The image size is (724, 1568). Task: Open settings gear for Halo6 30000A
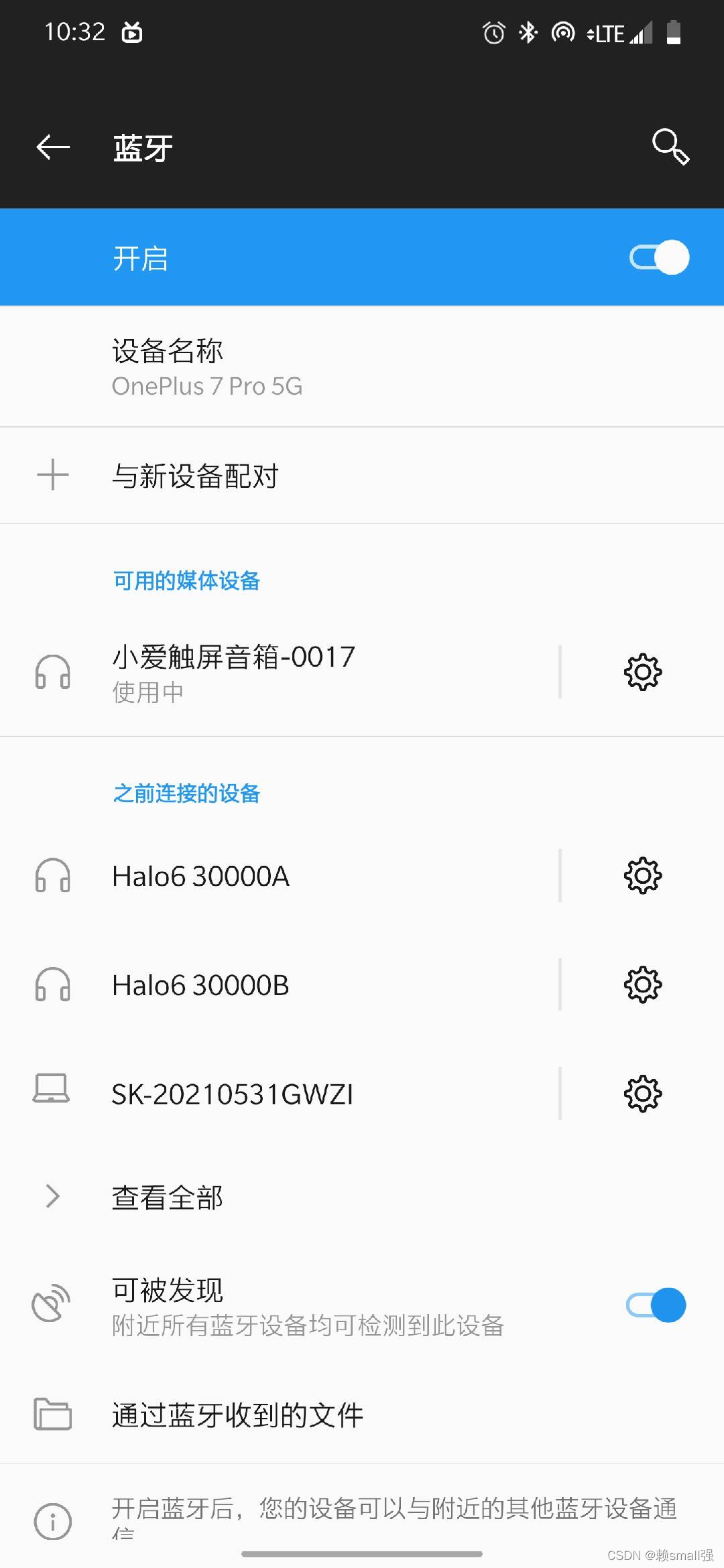tap(642, 876)
